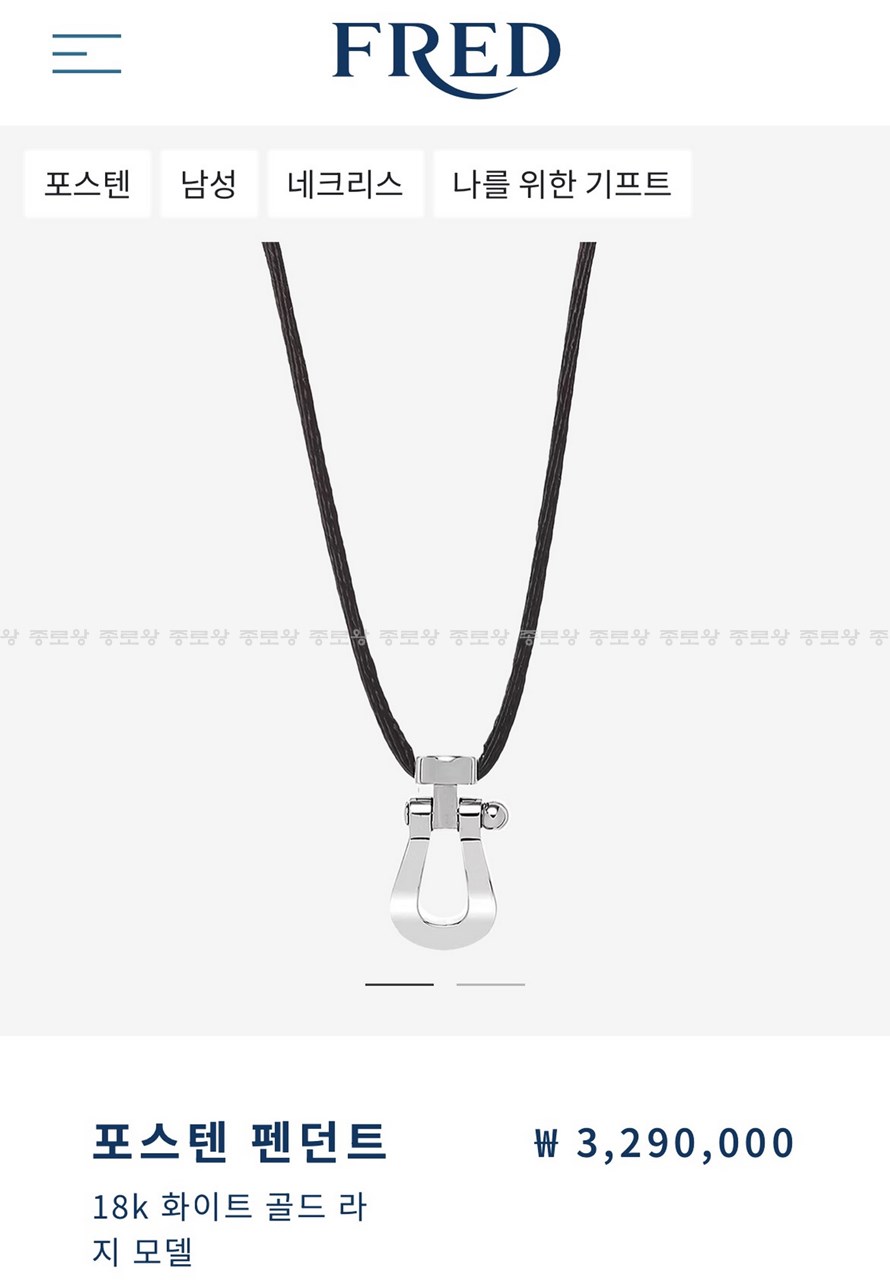Show the second product image indicator
Image resolution: width=890 pixels, height=1280 pixels.
pyautogui.click(x=490, y=984)
